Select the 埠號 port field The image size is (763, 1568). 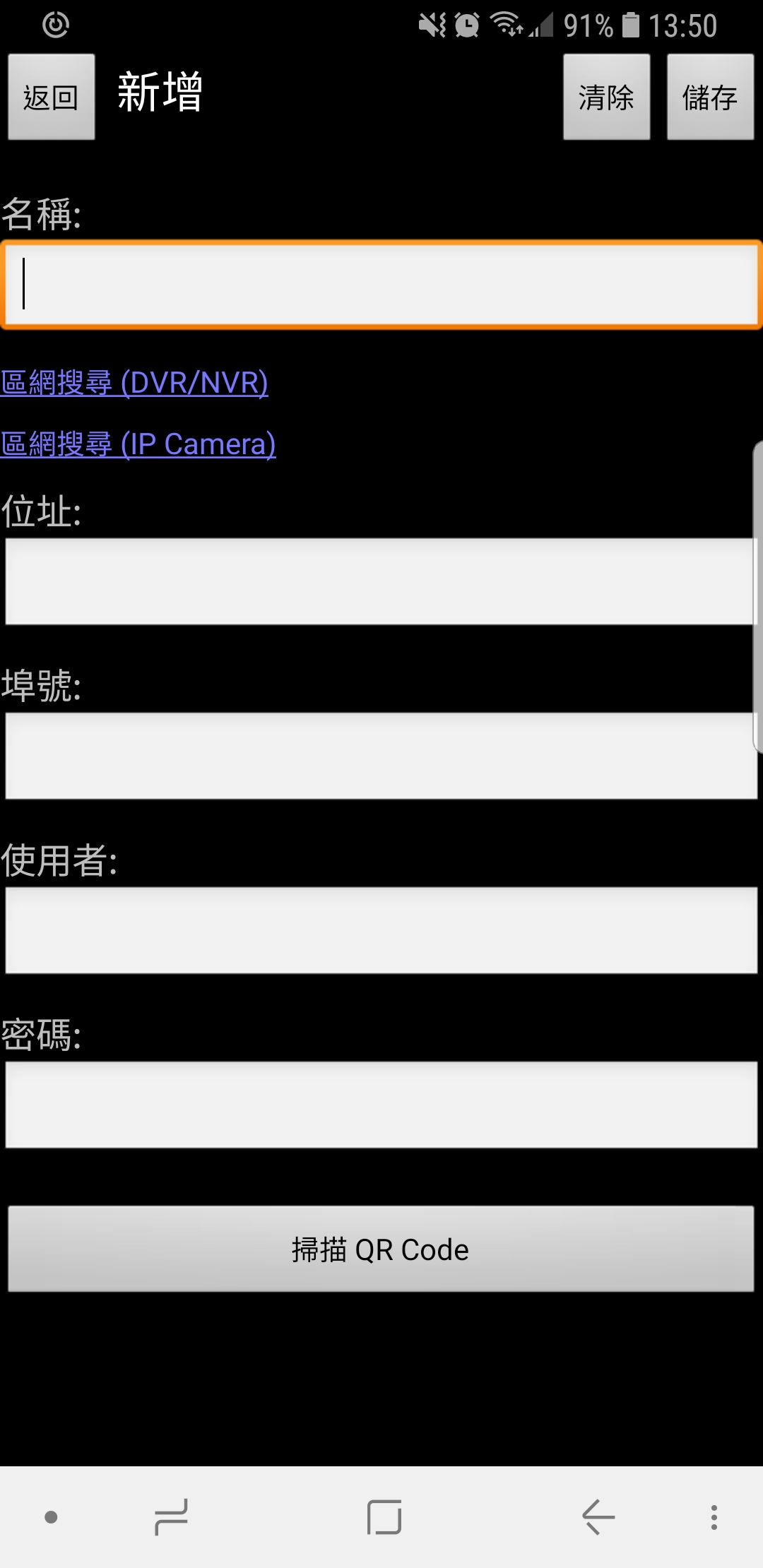point(381,756)
